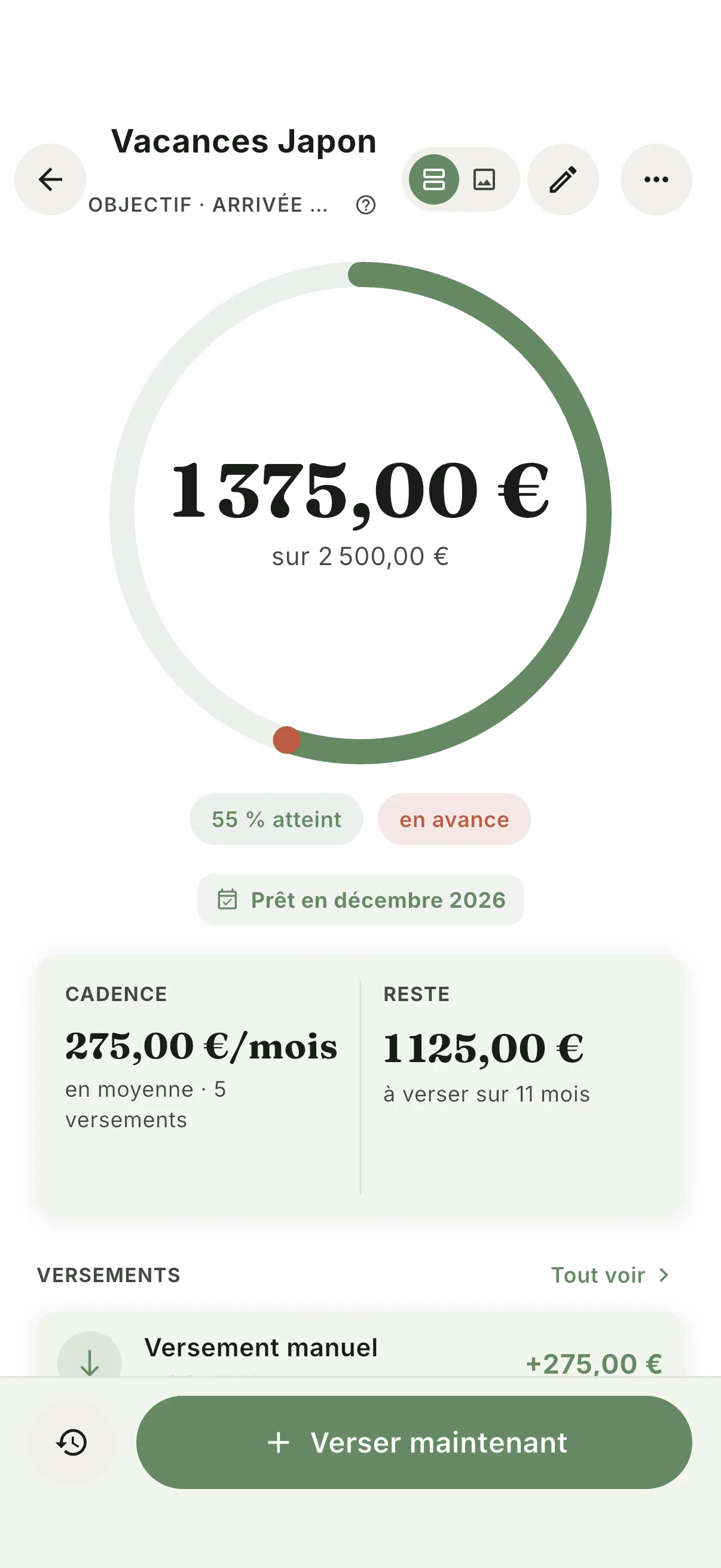Switch to the image view
The width and height of the screenshot is (721, 1568).
pos(484,179)
